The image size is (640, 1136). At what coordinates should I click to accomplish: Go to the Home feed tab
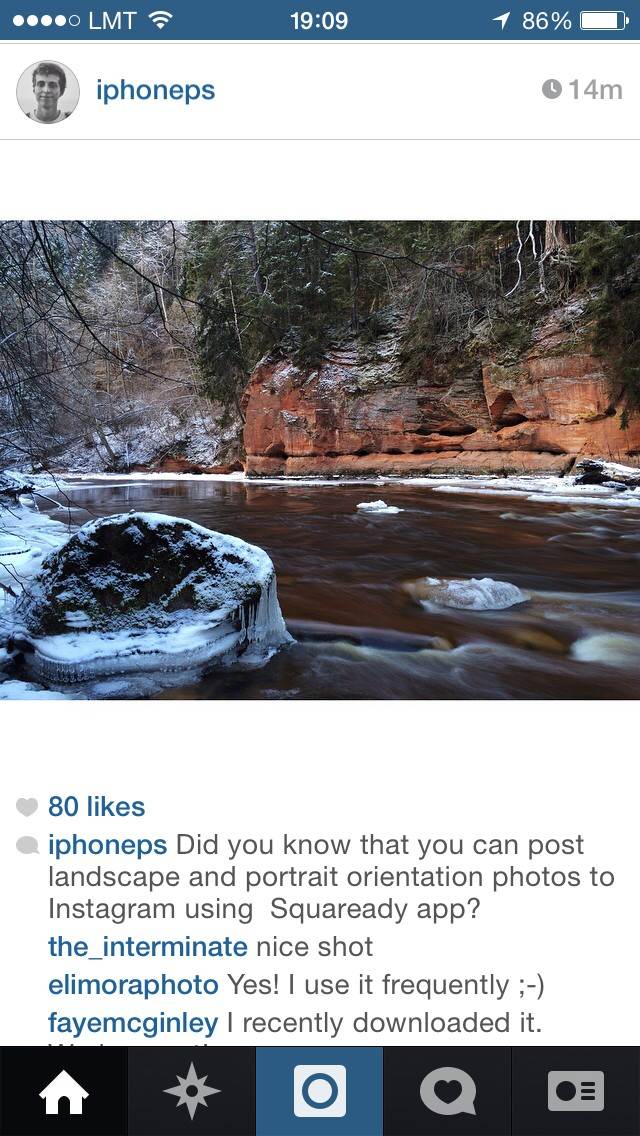[64, 1091]
